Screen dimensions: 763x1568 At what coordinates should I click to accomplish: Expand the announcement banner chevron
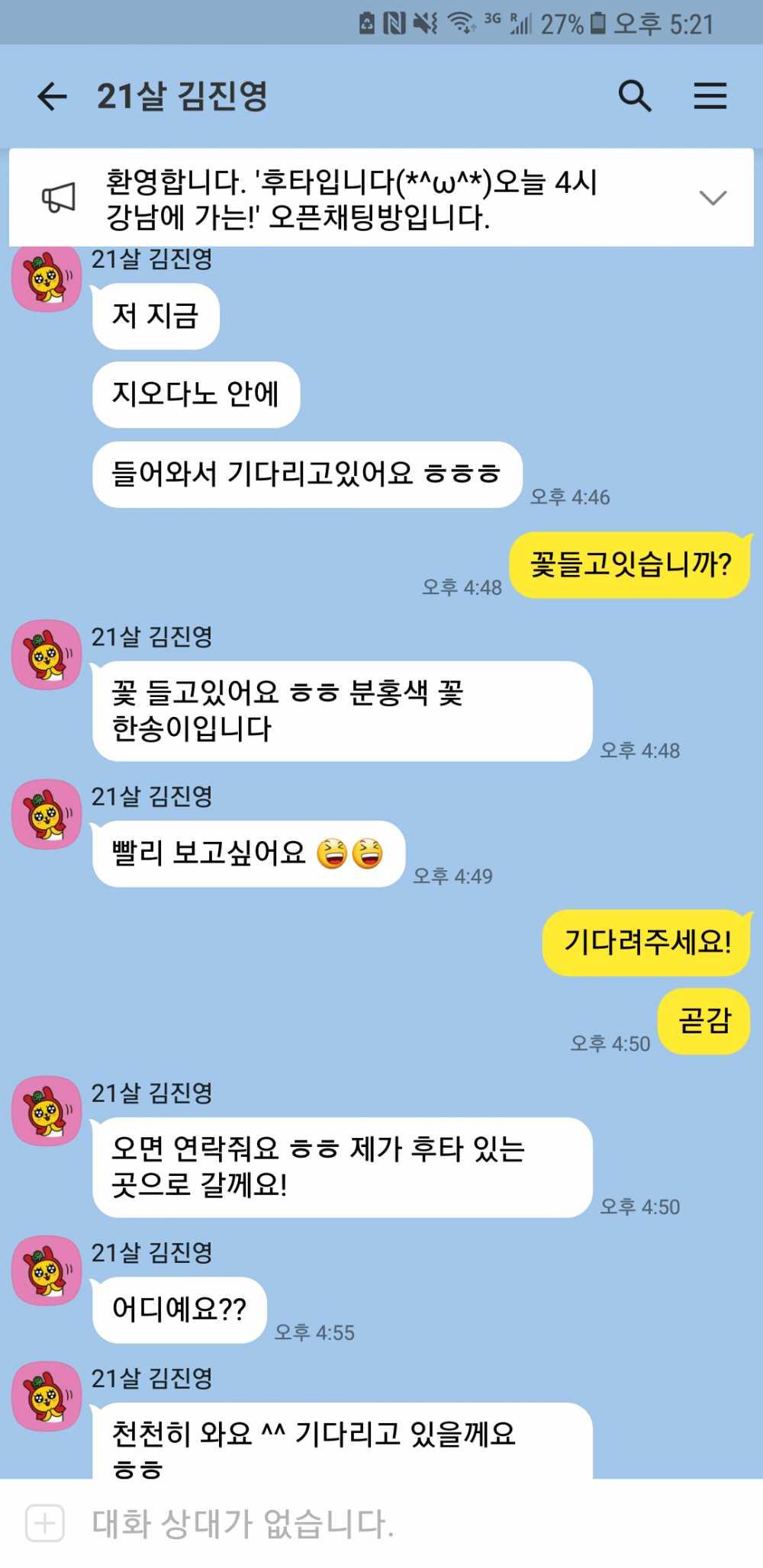(x=713, y=198)
